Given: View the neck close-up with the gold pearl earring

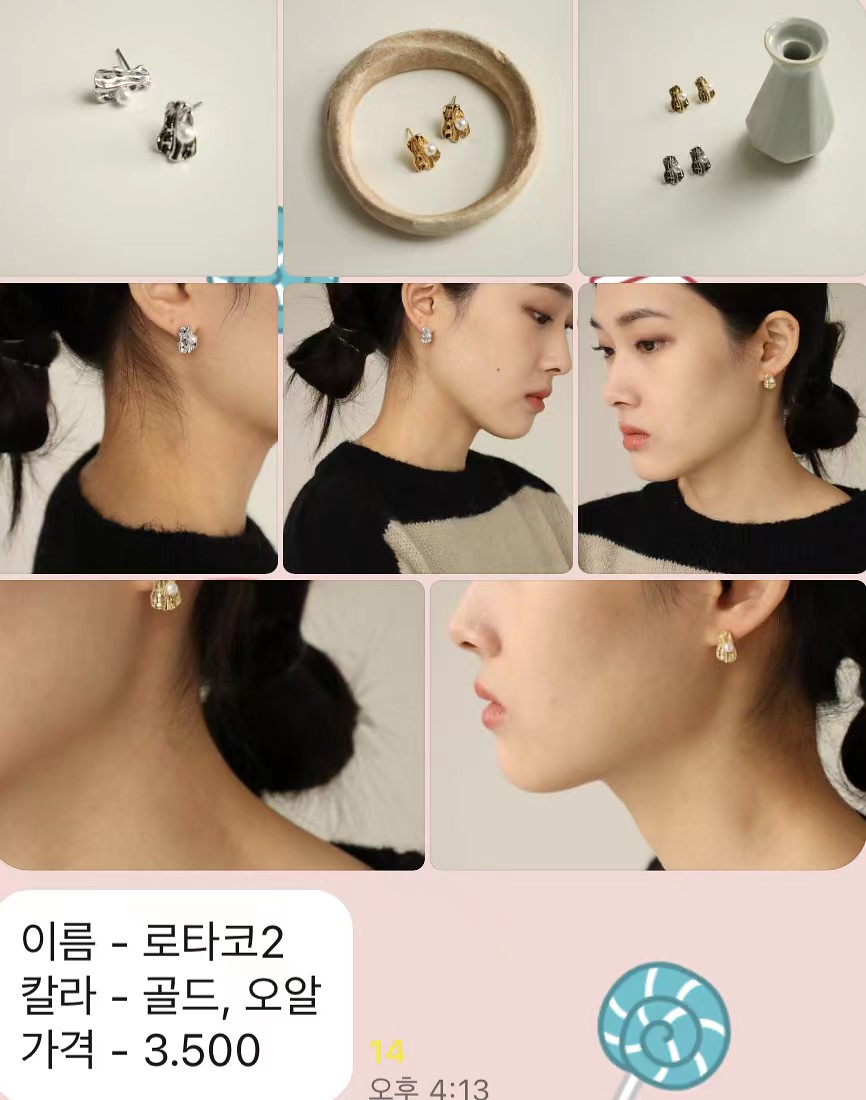Looking at the screenshot, I should click(211, 724).
